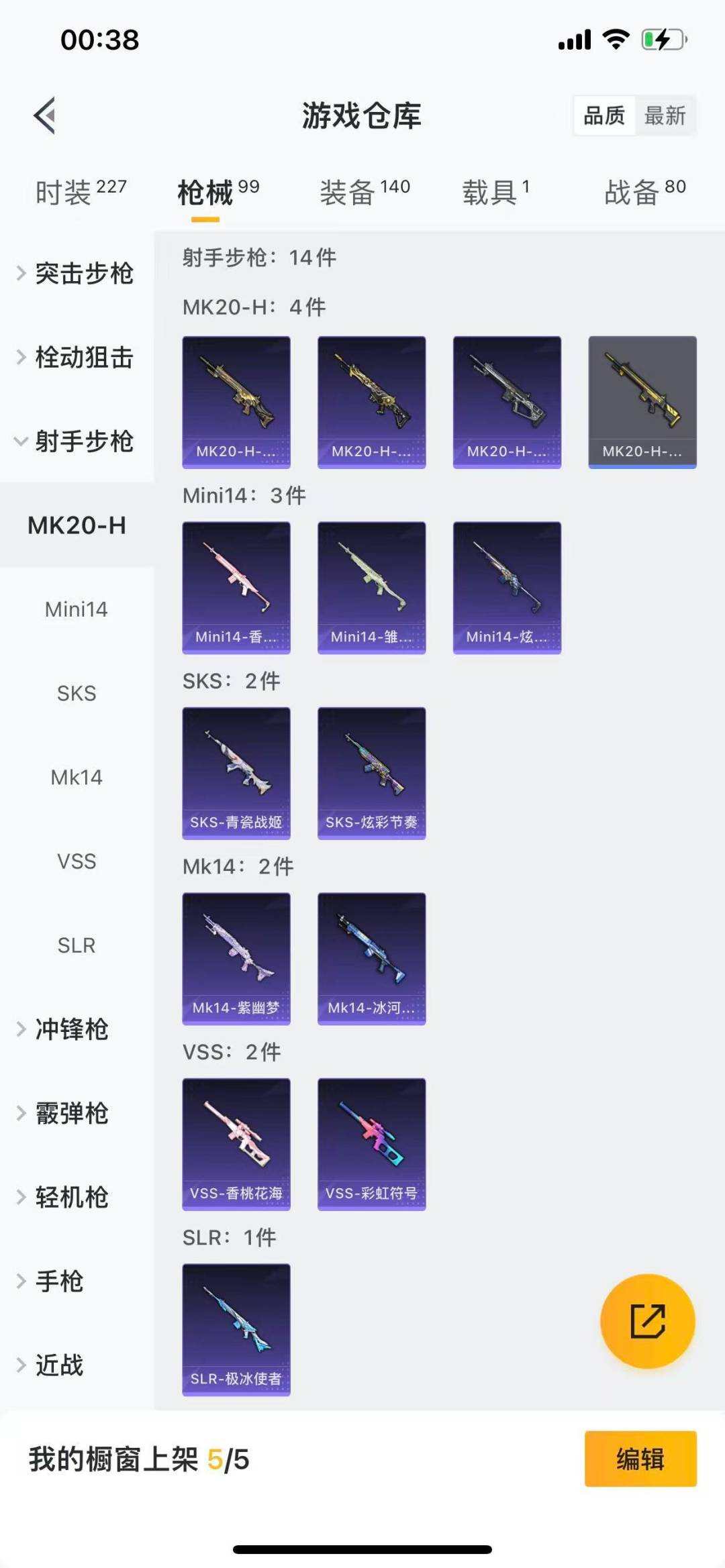Switch to the 装备 tab
Image resolution: width=725 pixels, height=1568 pixels.
(x=365, y=193)
